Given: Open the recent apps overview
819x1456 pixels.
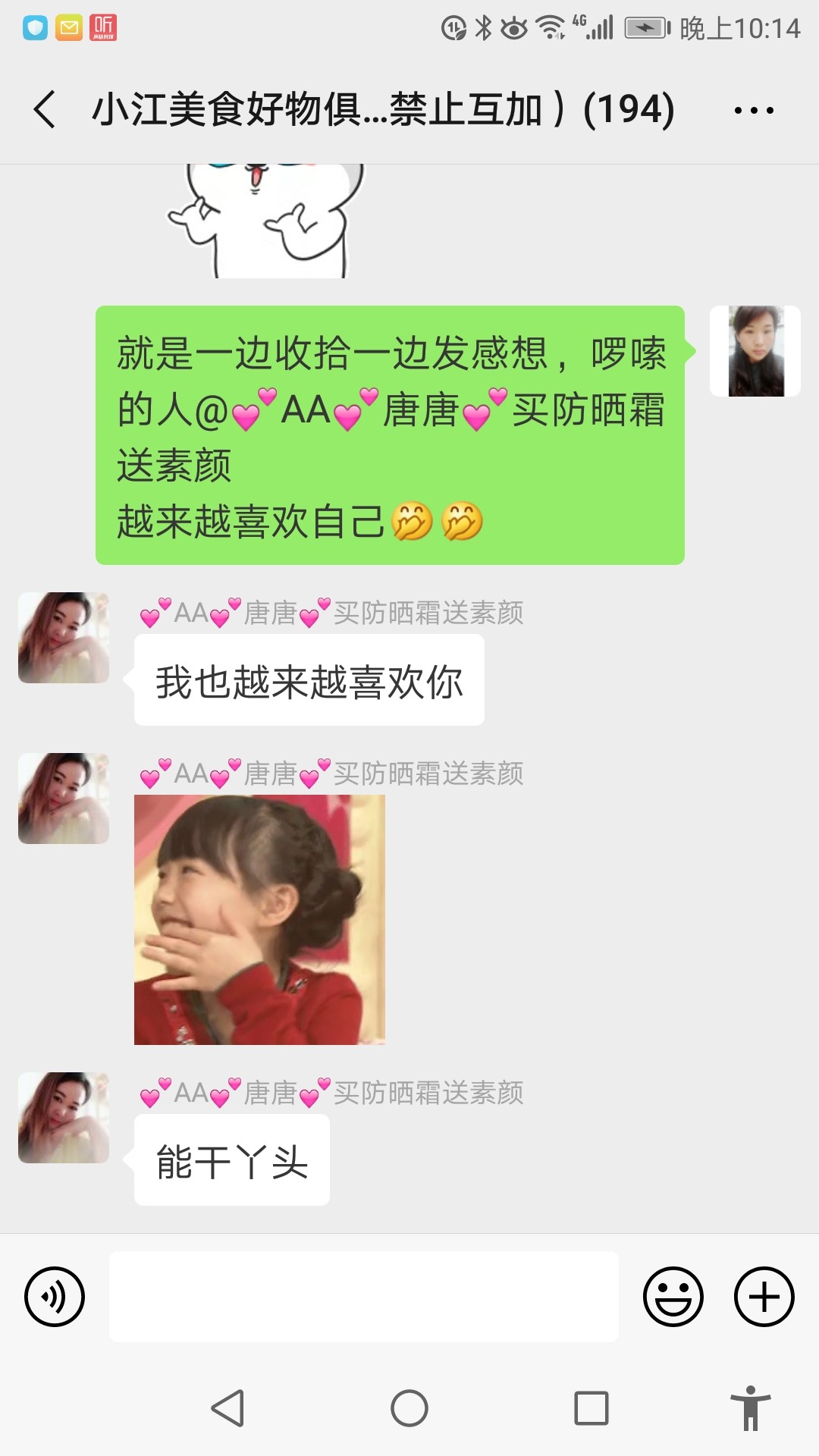Looking at the screenshot, I should 591,1408.
